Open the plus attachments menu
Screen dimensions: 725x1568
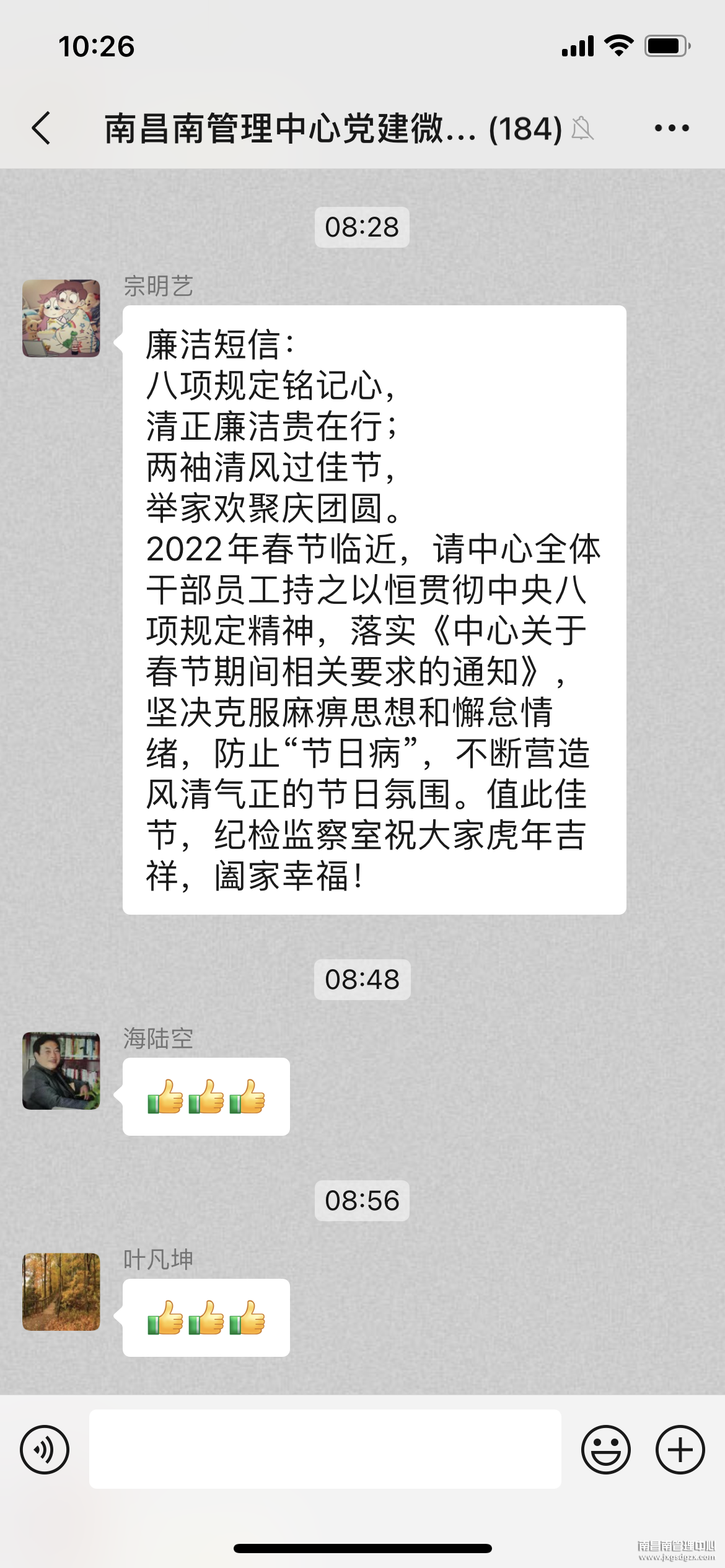(680, 1449)
